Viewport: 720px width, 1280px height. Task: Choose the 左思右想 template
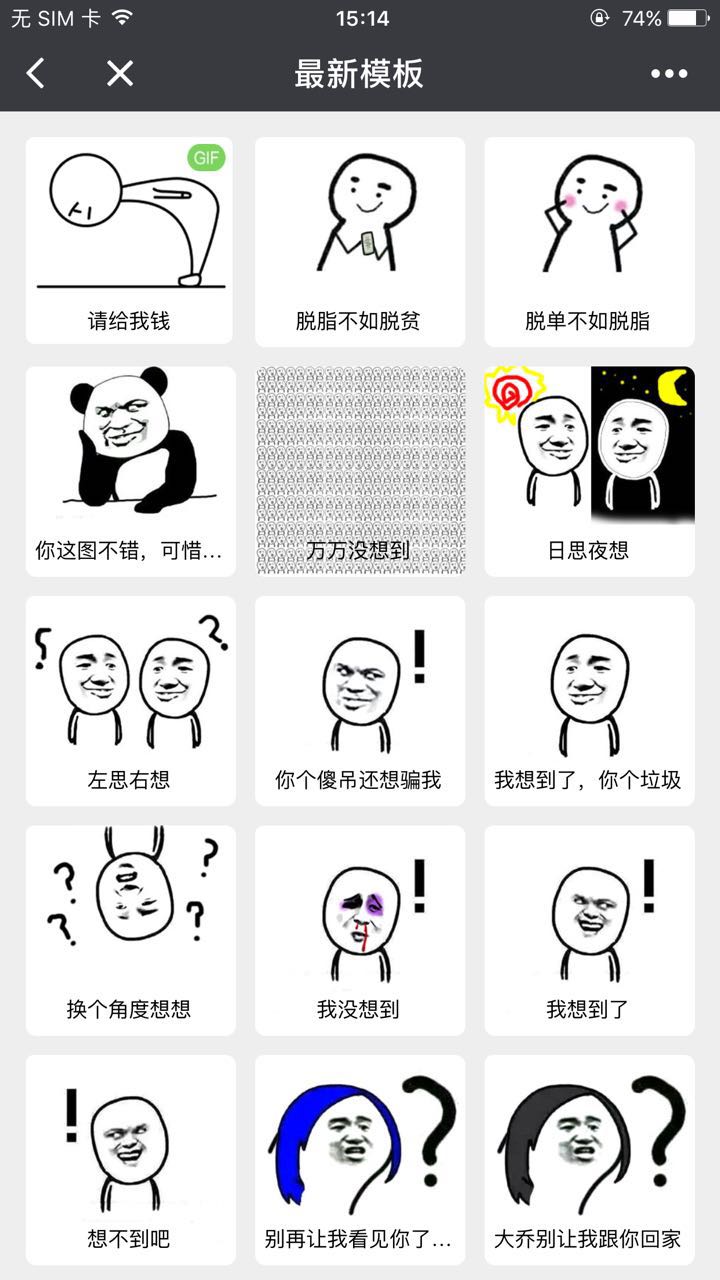coord(130,700)
